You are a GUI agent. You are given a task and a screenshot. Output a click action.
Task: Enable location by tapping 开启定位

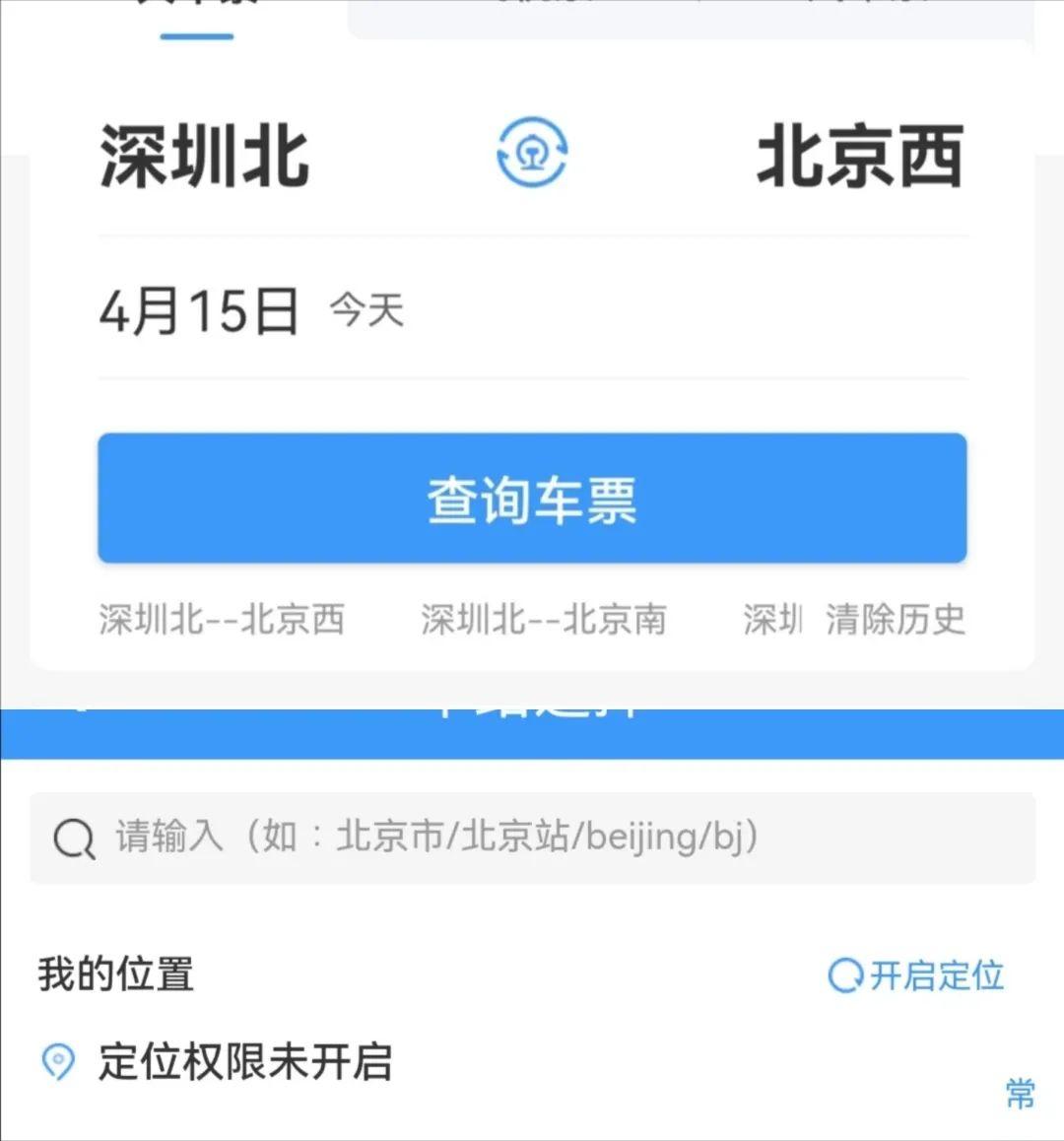(x=936, y=976)
